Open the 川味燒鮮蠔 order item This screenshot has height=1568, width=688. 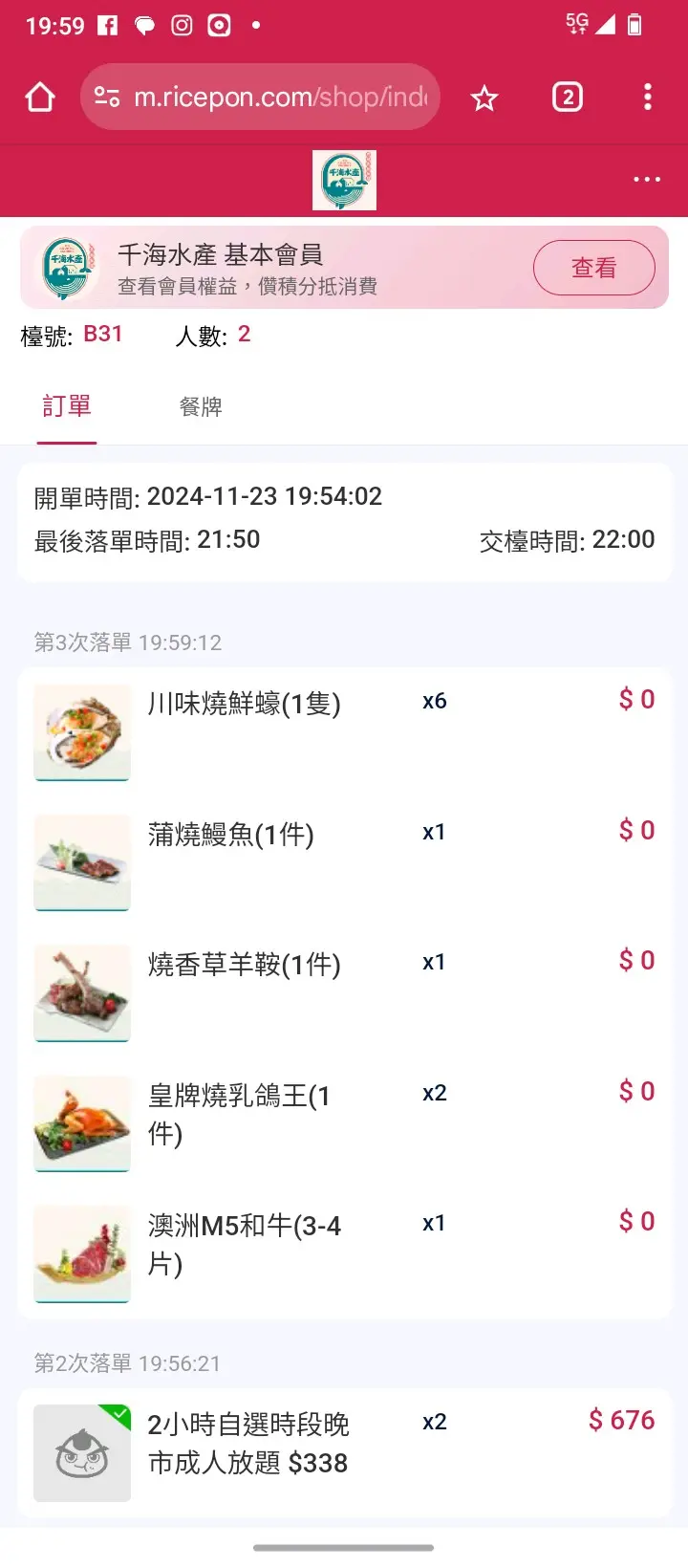(245, 705)
